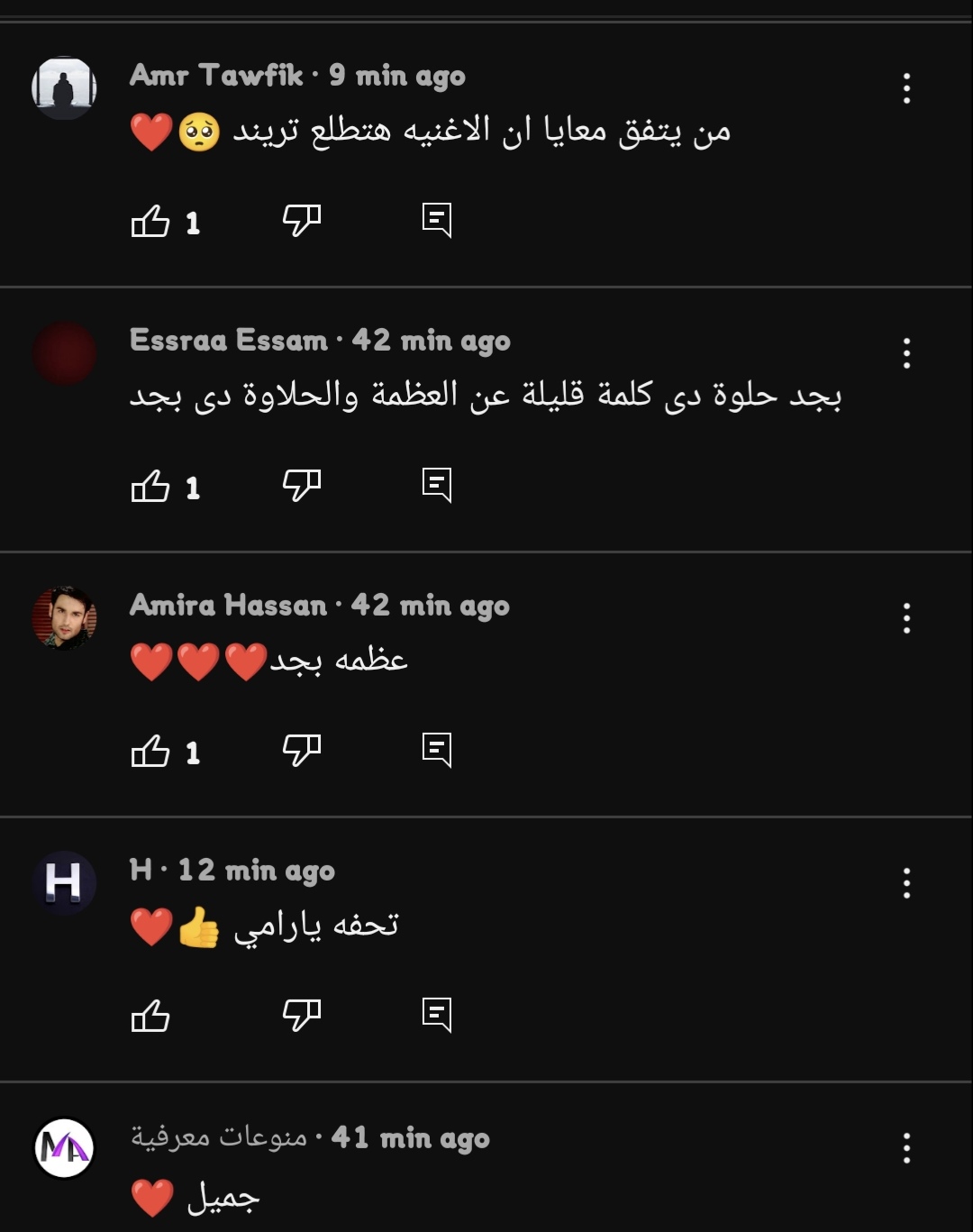Screen dimensions: 973x1232
Task: Dislike Amr Tawfik's comment
Action: [x=301, y=220]
